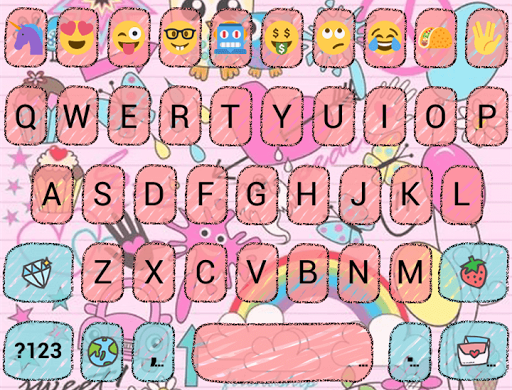Tap the globe language key
Screen dimensions: 512x390
click(103, 351)
